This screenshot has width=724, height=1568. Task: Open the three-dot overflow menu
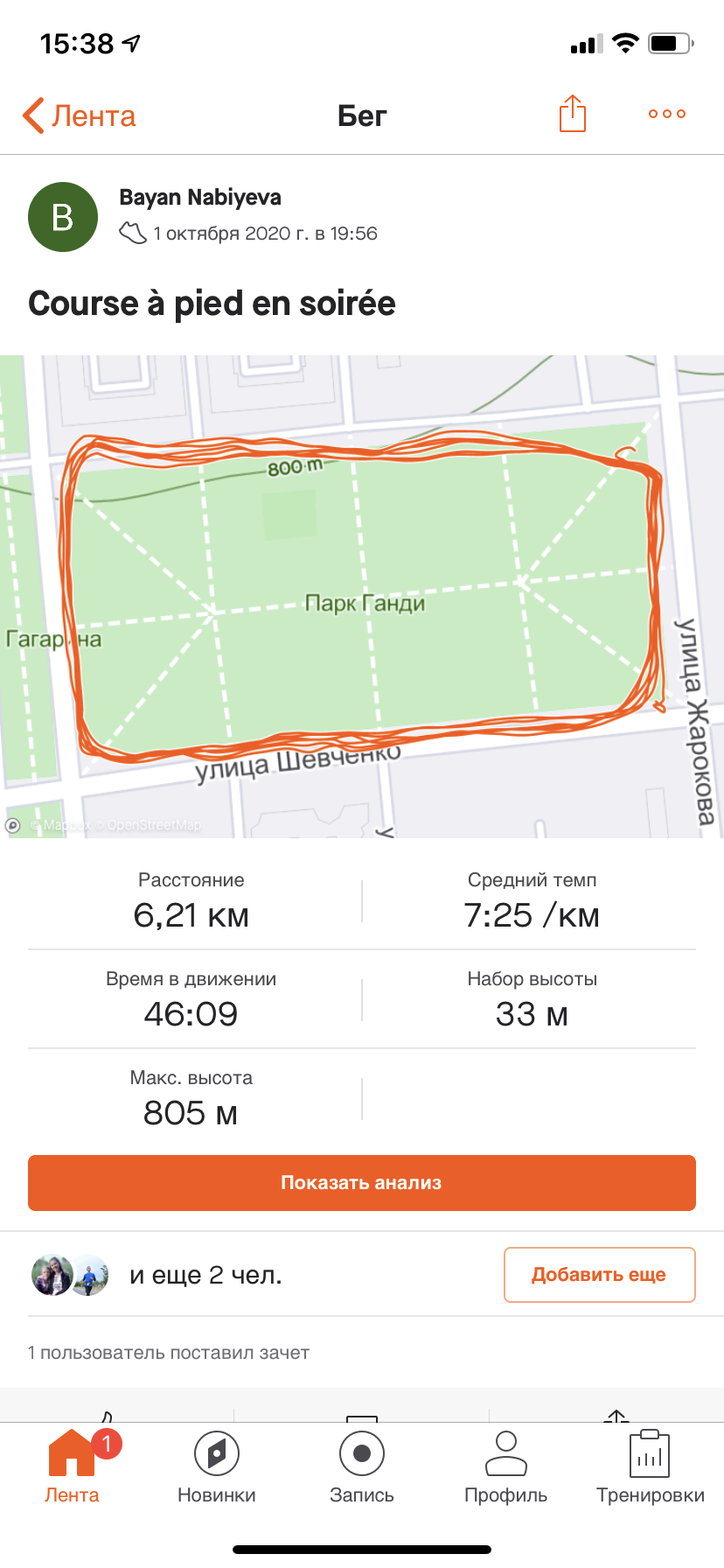[x=667, y=114]
